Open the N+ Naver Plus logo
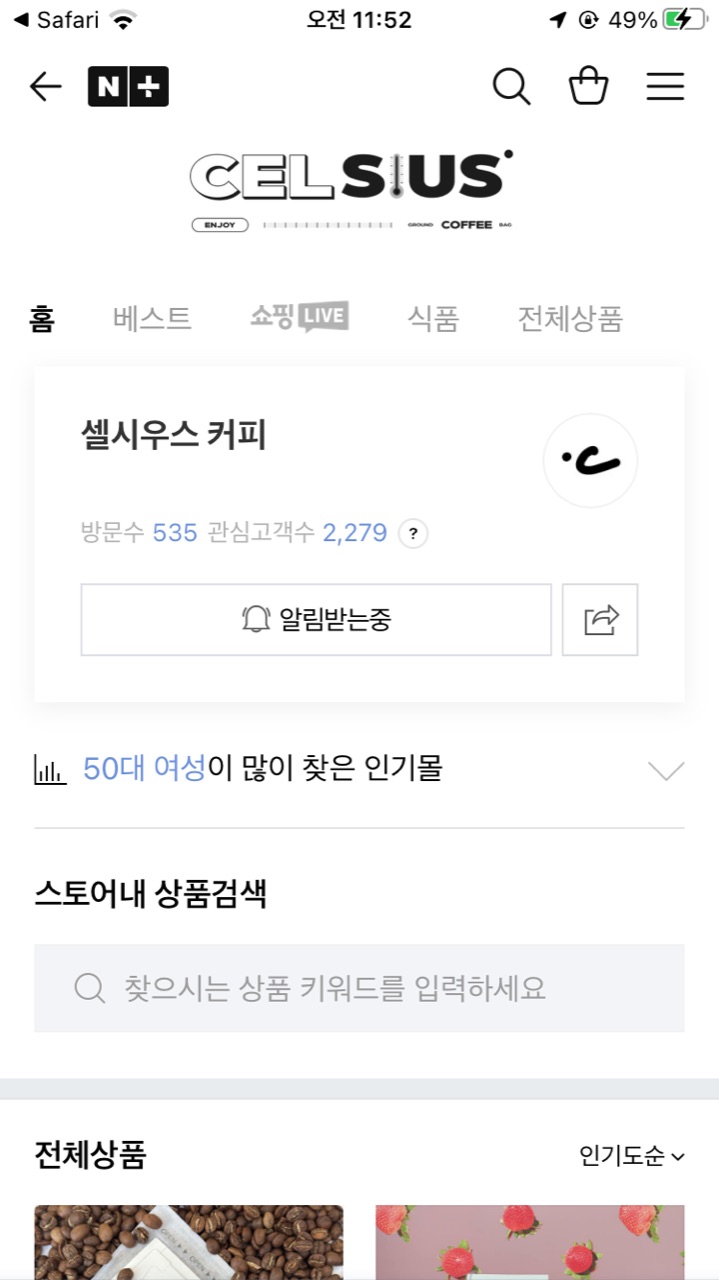Screen dimensions: 719x1280 (x=128, y=87)
